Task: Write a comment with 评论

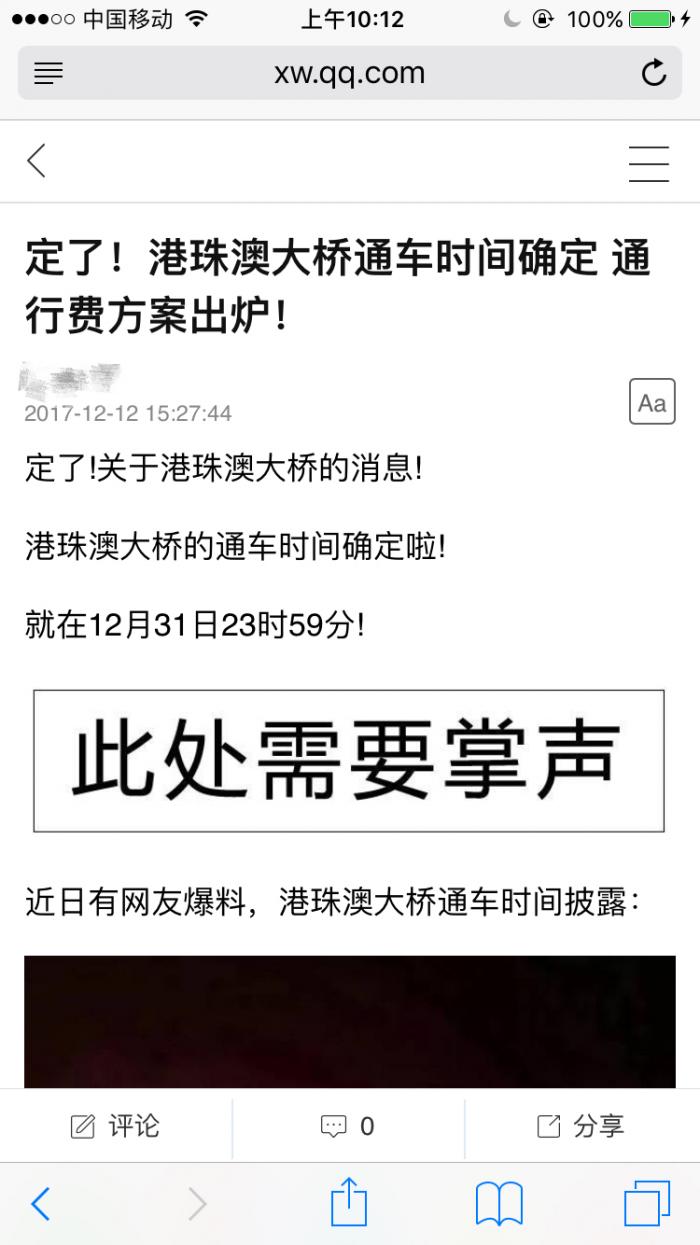Action: tap(116, 1126)
